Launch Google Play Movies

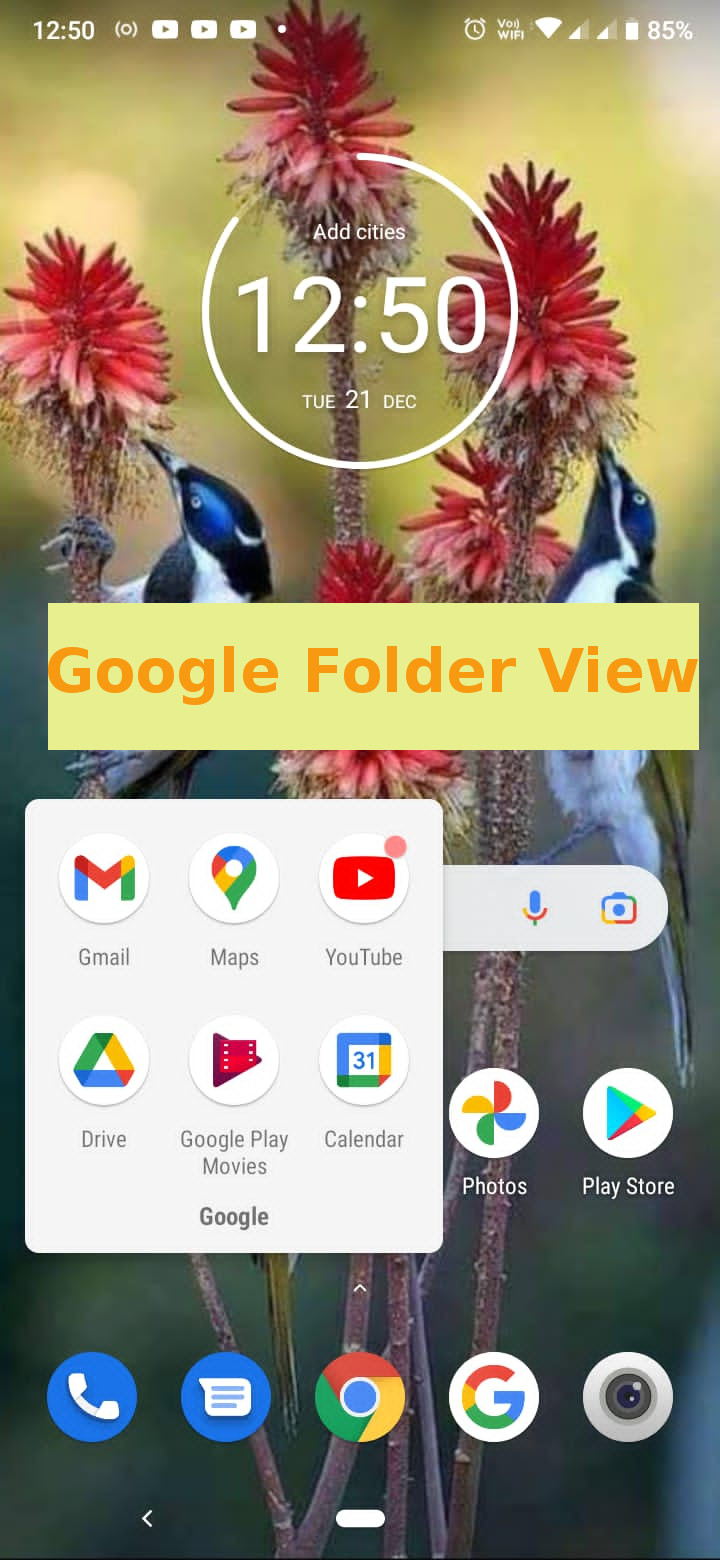234,1060
